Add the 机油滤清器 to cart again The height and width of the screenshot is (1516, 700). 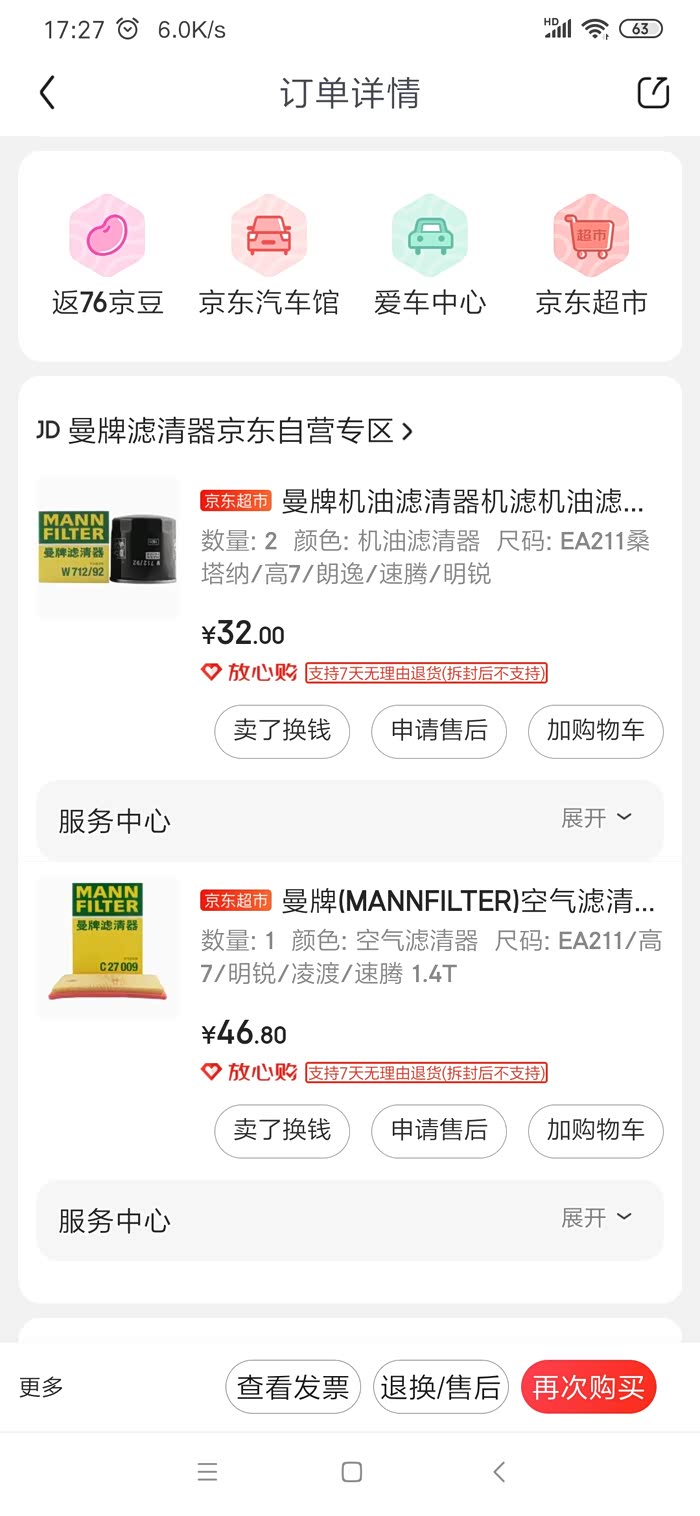click(x=595, y=731)
